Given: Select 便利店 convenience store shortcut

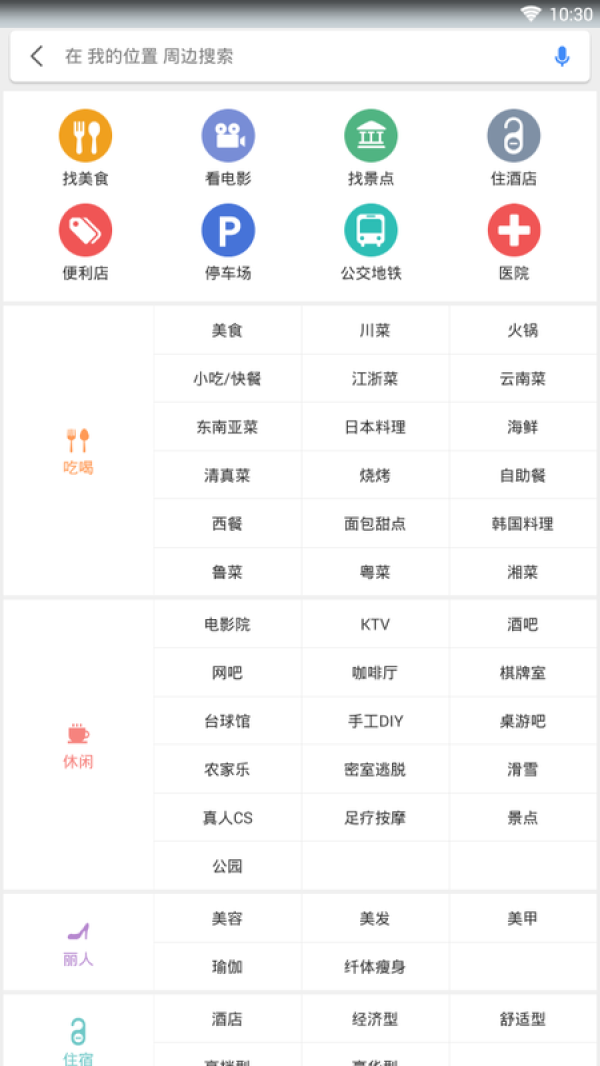Looking at the screenshot, I should [x=85, y=242].
